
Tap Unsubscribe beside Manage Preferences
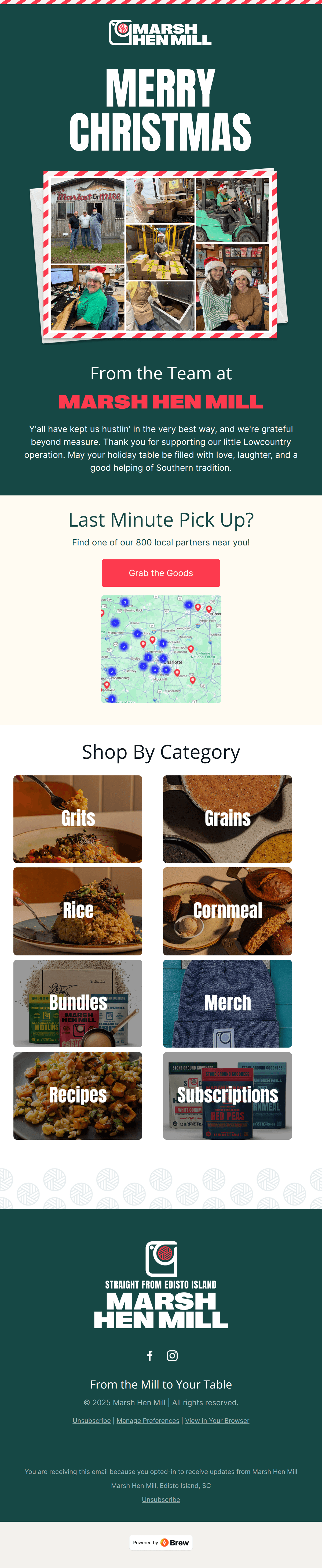pos(92,1421)
